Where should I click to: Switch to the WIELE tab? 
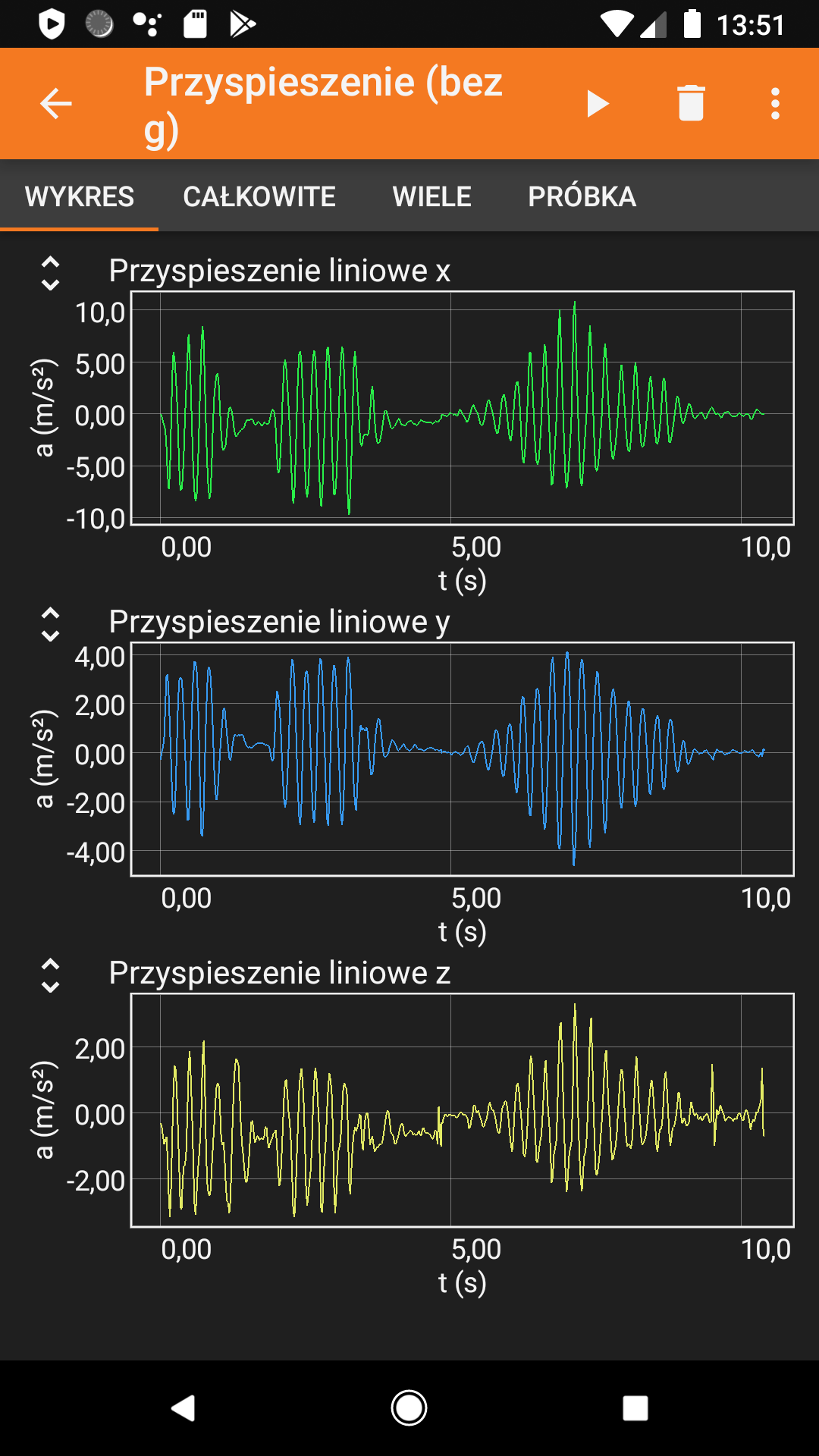click(431, 196)
